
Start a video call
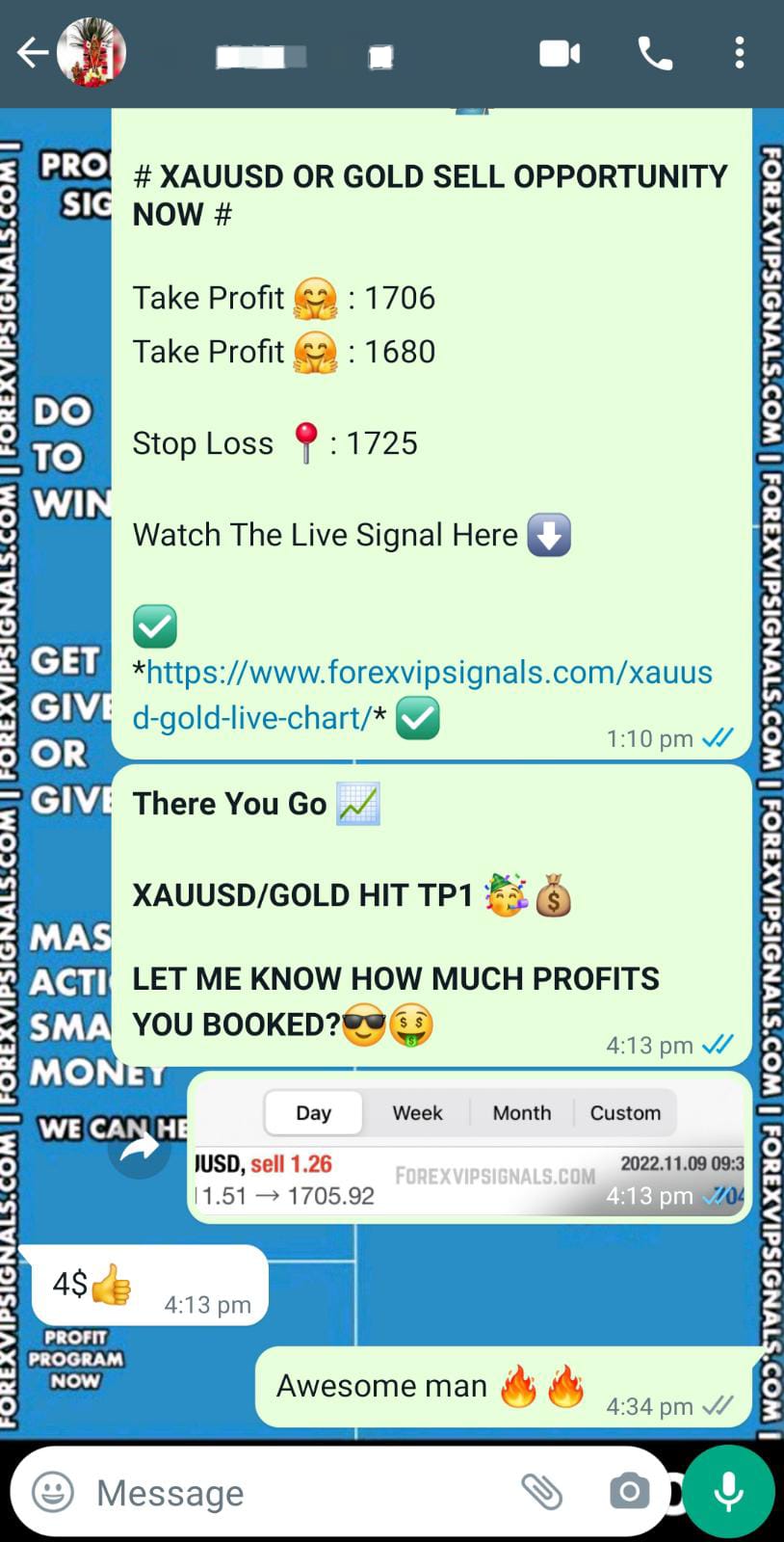coord(560,53)
